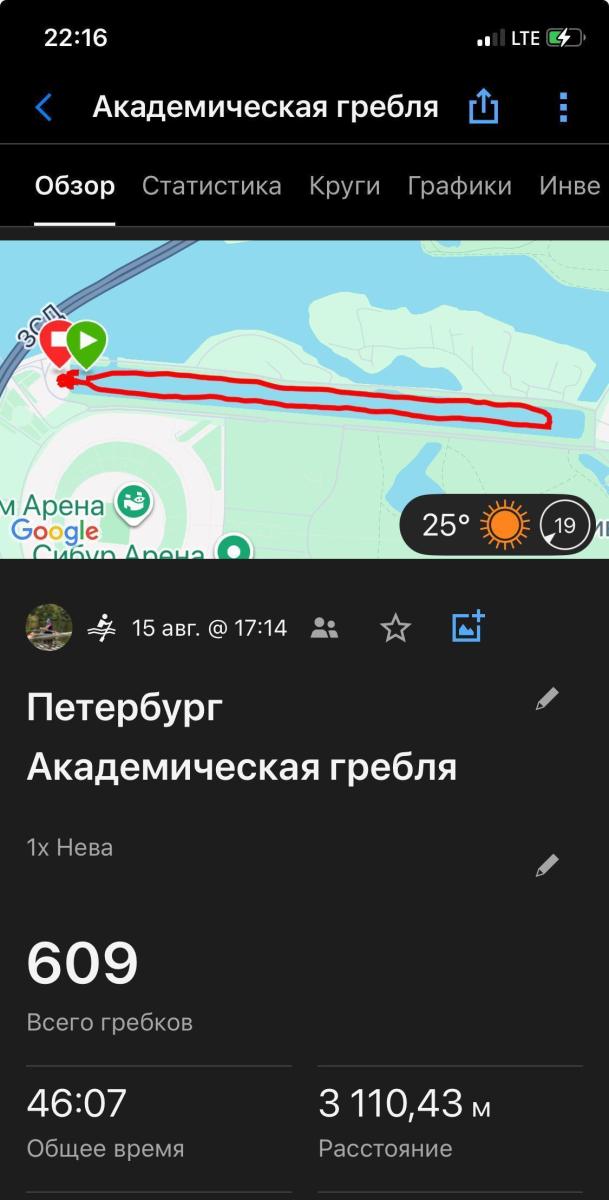The height and width of the screenshot is (1200, 609).
Task: Open the user profile avatar
Action: (x=48, y=628)
